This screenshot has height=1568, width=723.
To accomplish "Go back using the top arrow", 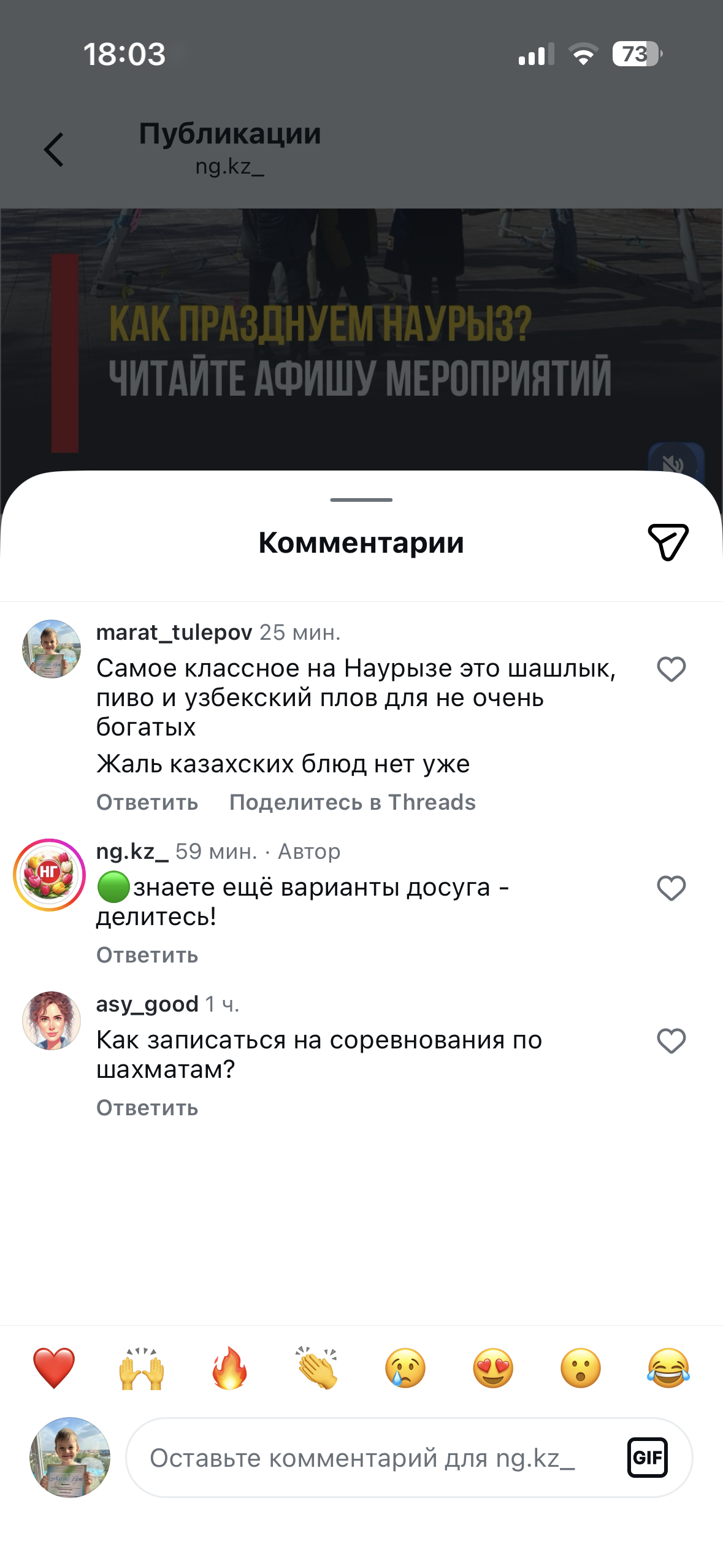I will click(54, 150).
